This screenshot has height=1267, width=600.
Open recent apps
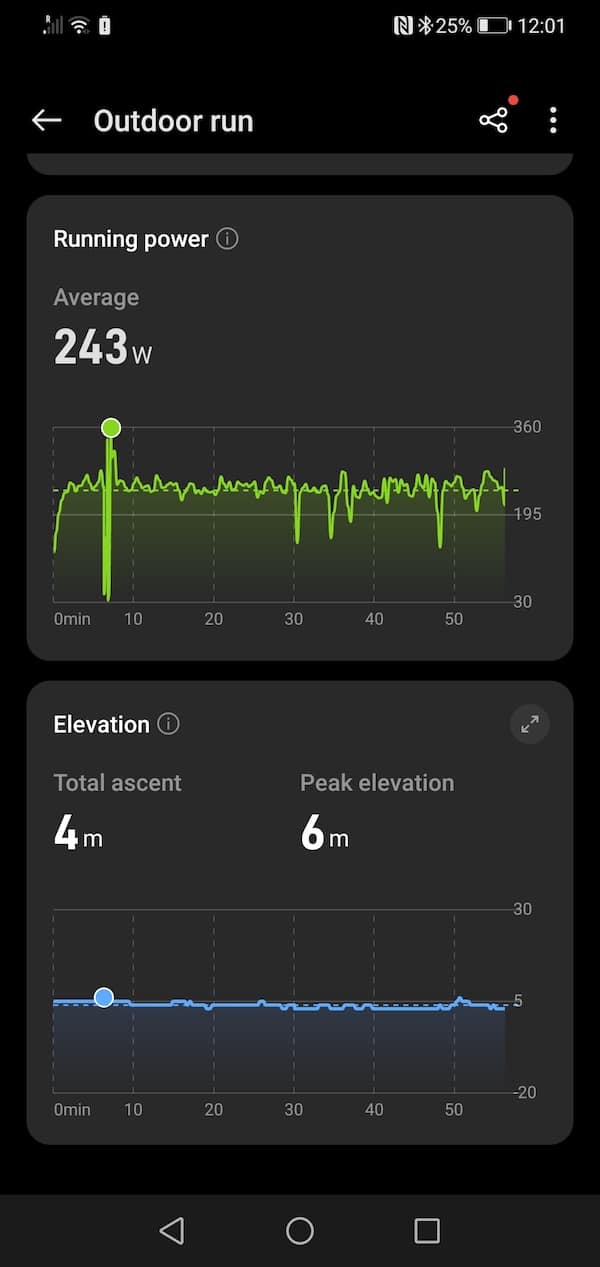pyautogui.click(x=427, y=1230)
